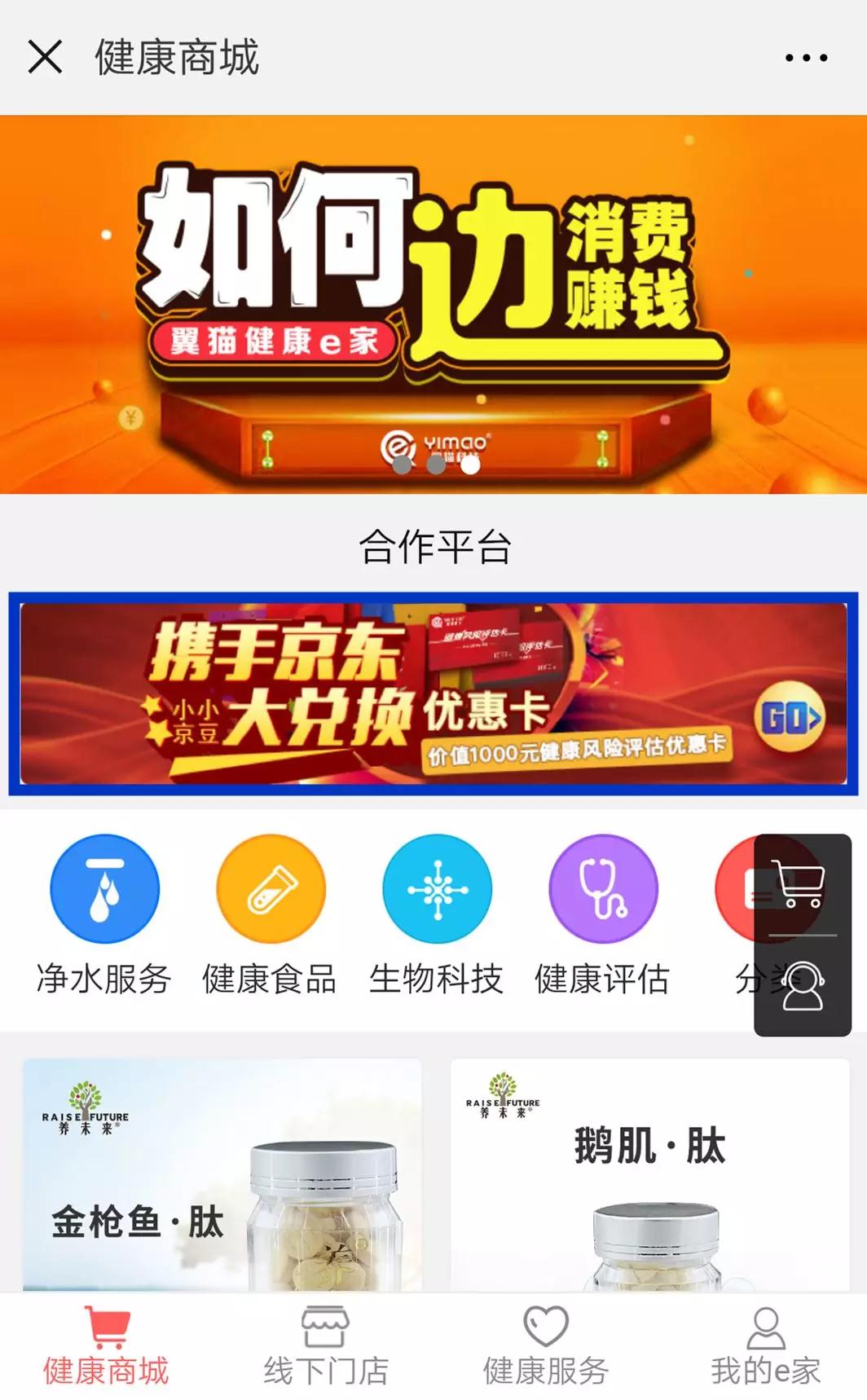The image size is (867, 1400).
Task: Switch to the 健康商城 tab
Action: (106, 1346)
